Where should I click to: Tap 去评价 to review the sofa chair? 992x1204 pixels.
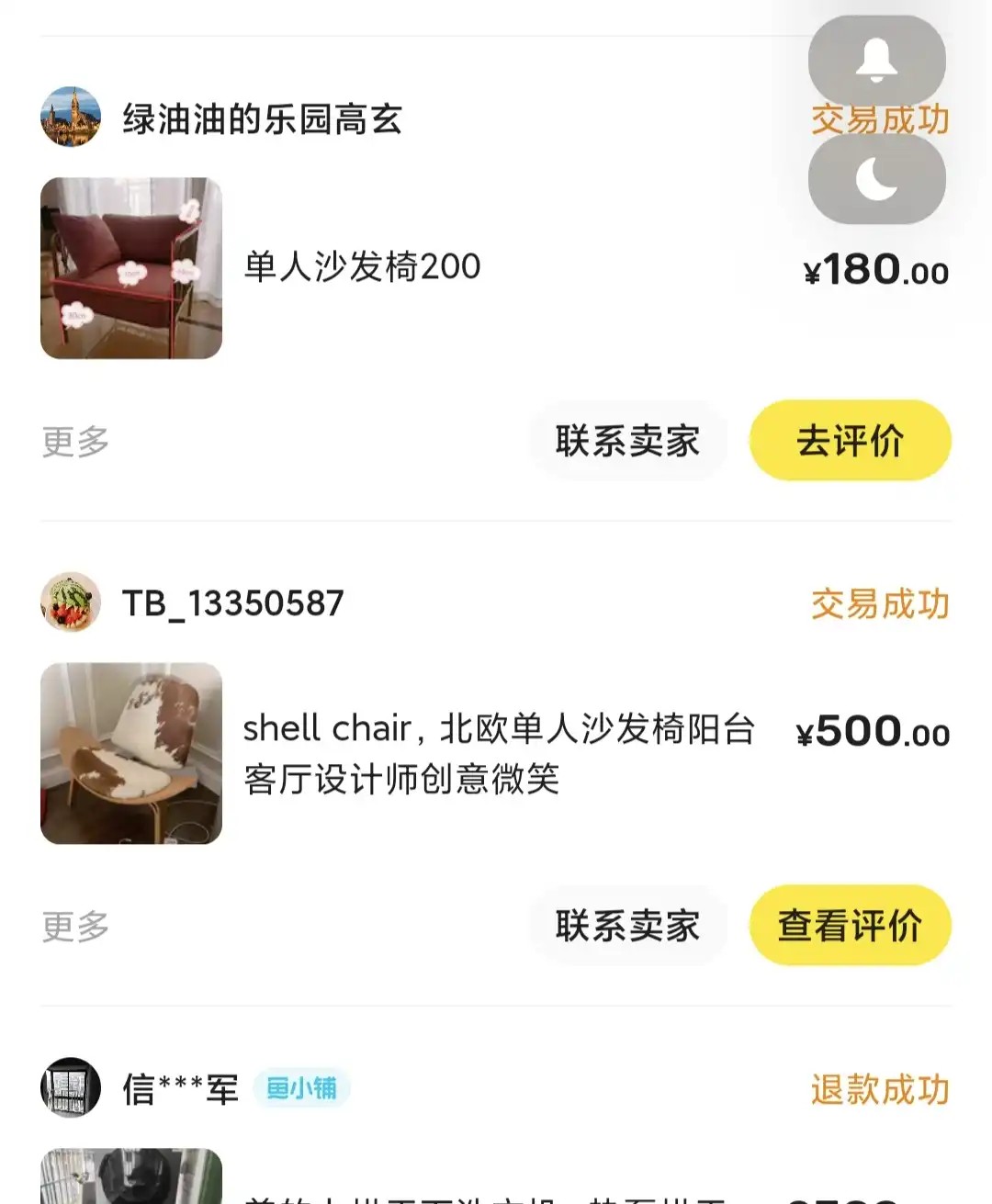coord(850,441)
